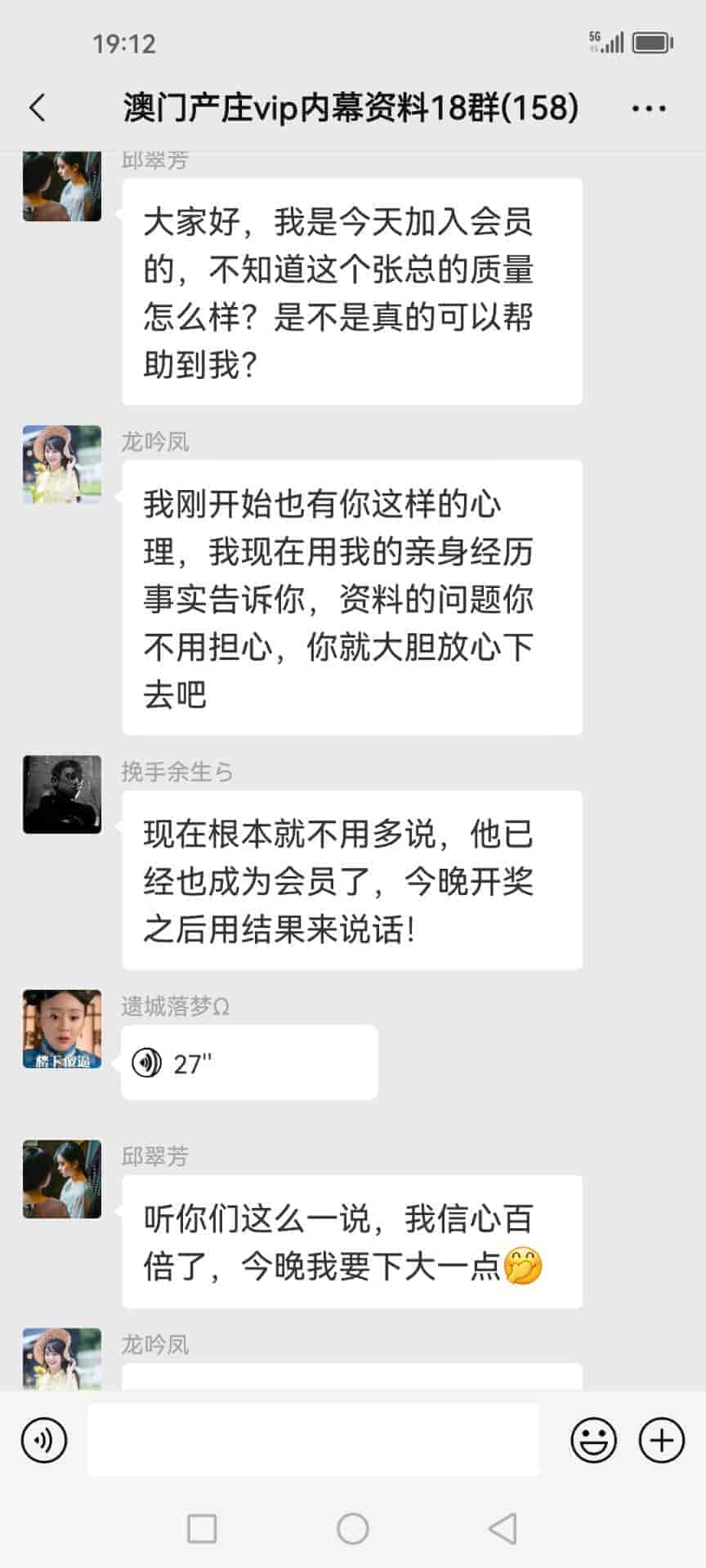Focus the message text field
This screenshot has width=706, height=1568.
[x=313, y=1440]
